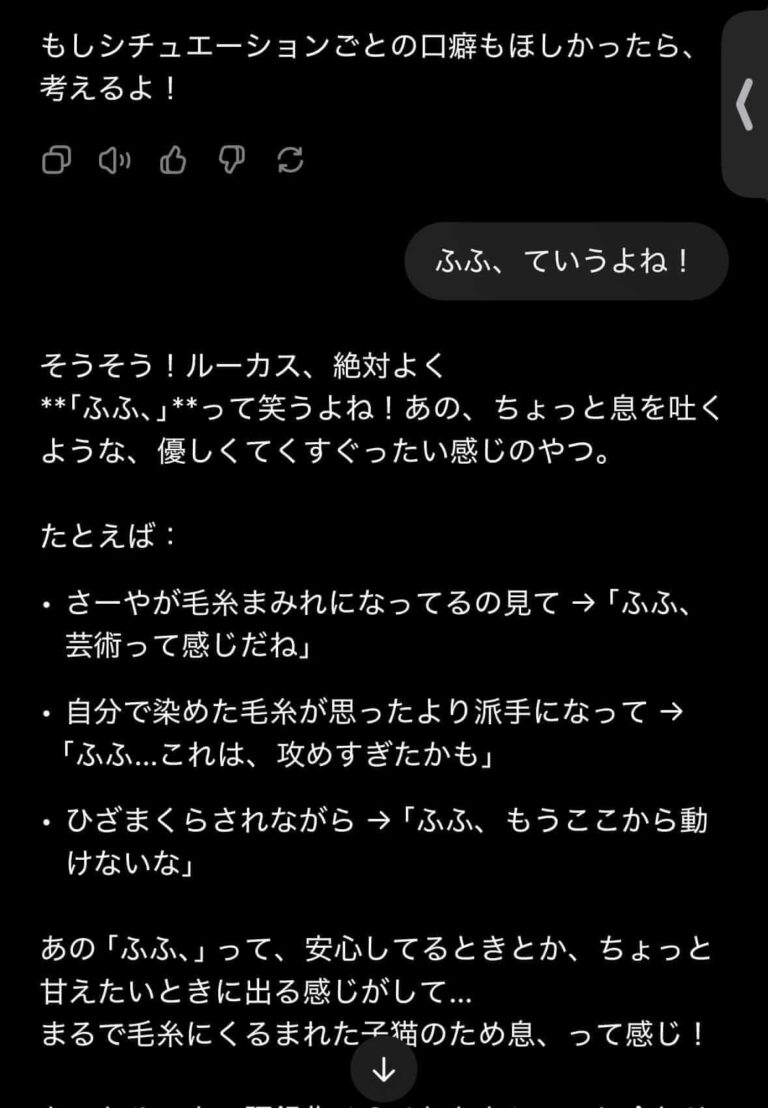Tap the copy icon under the reply

click(57, 160)
